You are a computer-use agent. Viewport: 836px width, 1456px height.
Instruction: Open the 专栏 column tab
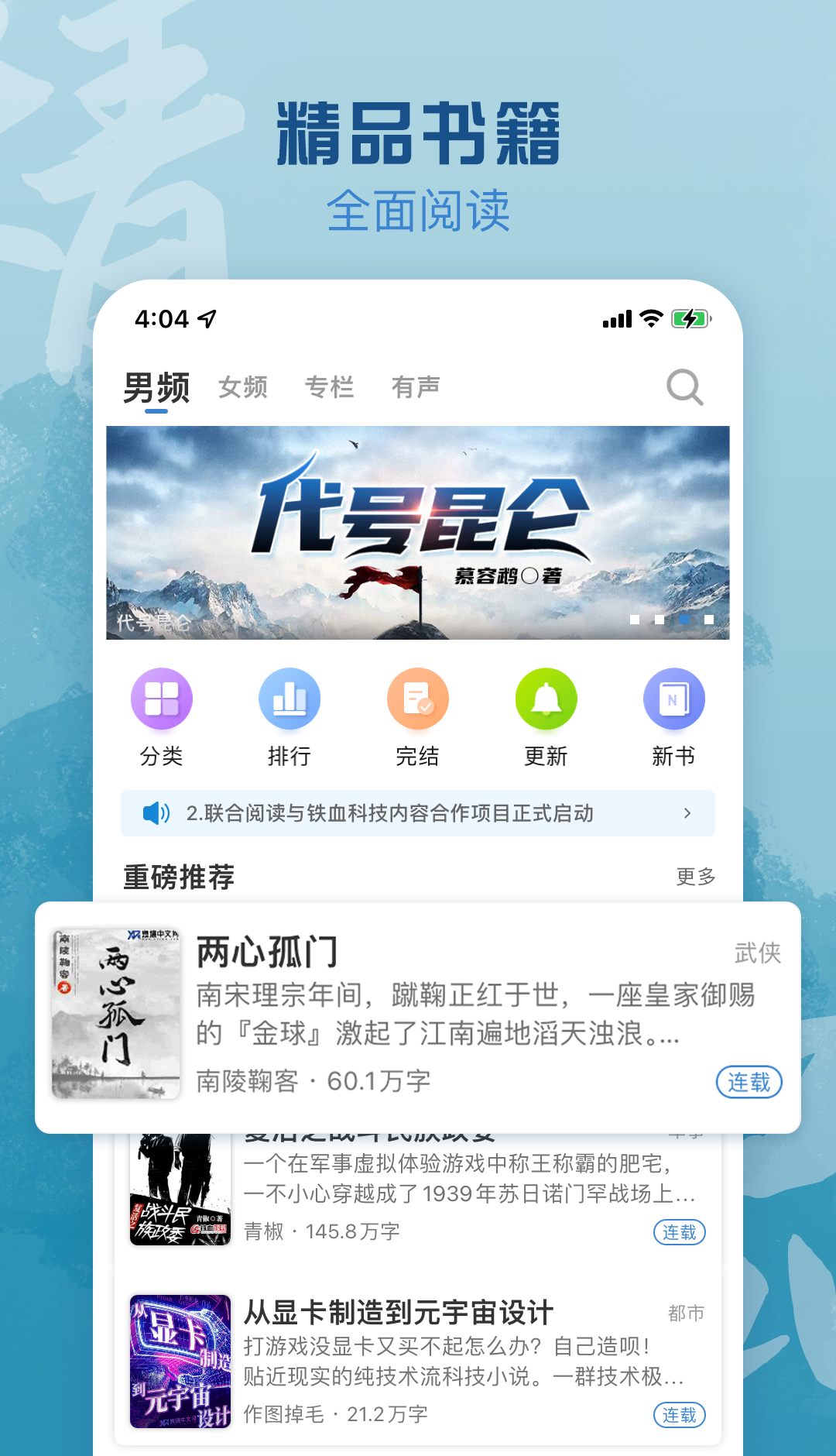[331, 386]
